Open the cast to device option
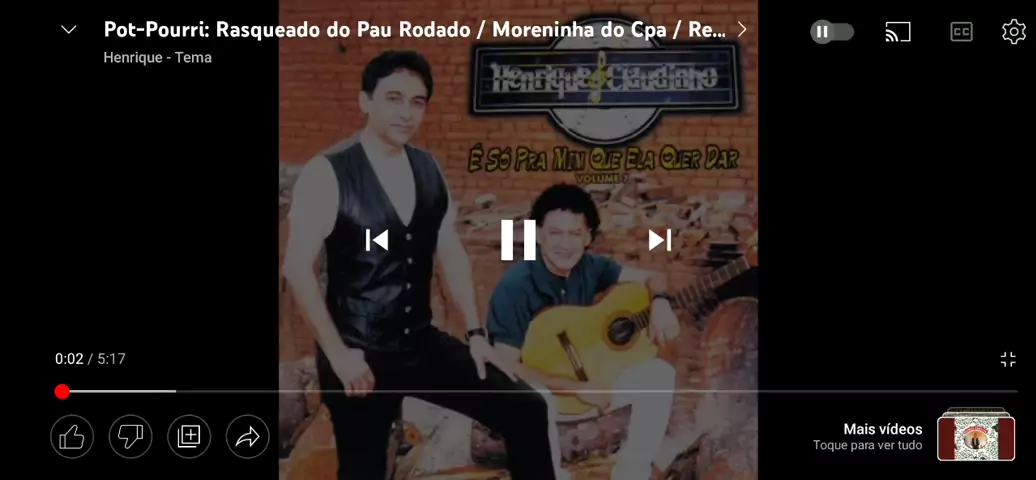 click(897, 32)
